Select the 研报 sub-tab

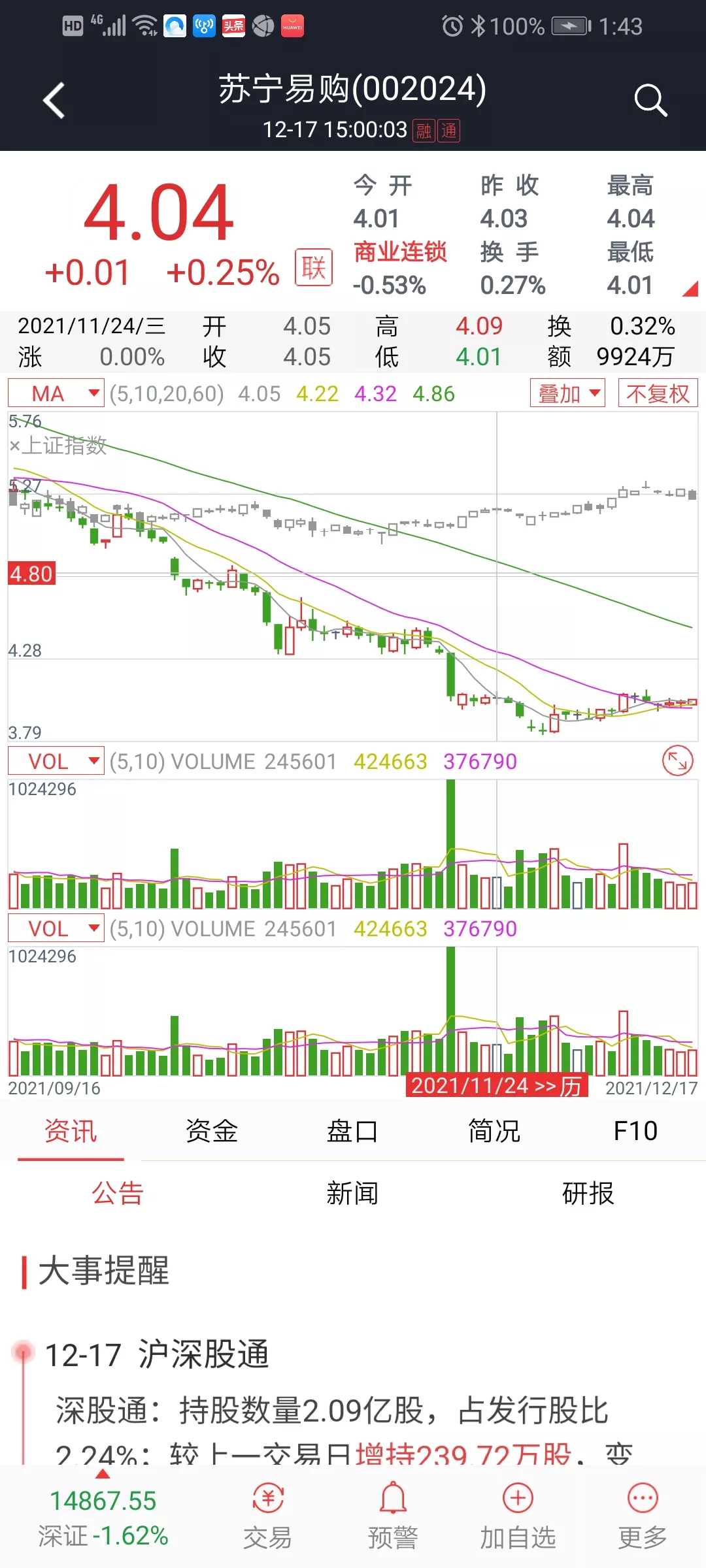pos(588,1194)
